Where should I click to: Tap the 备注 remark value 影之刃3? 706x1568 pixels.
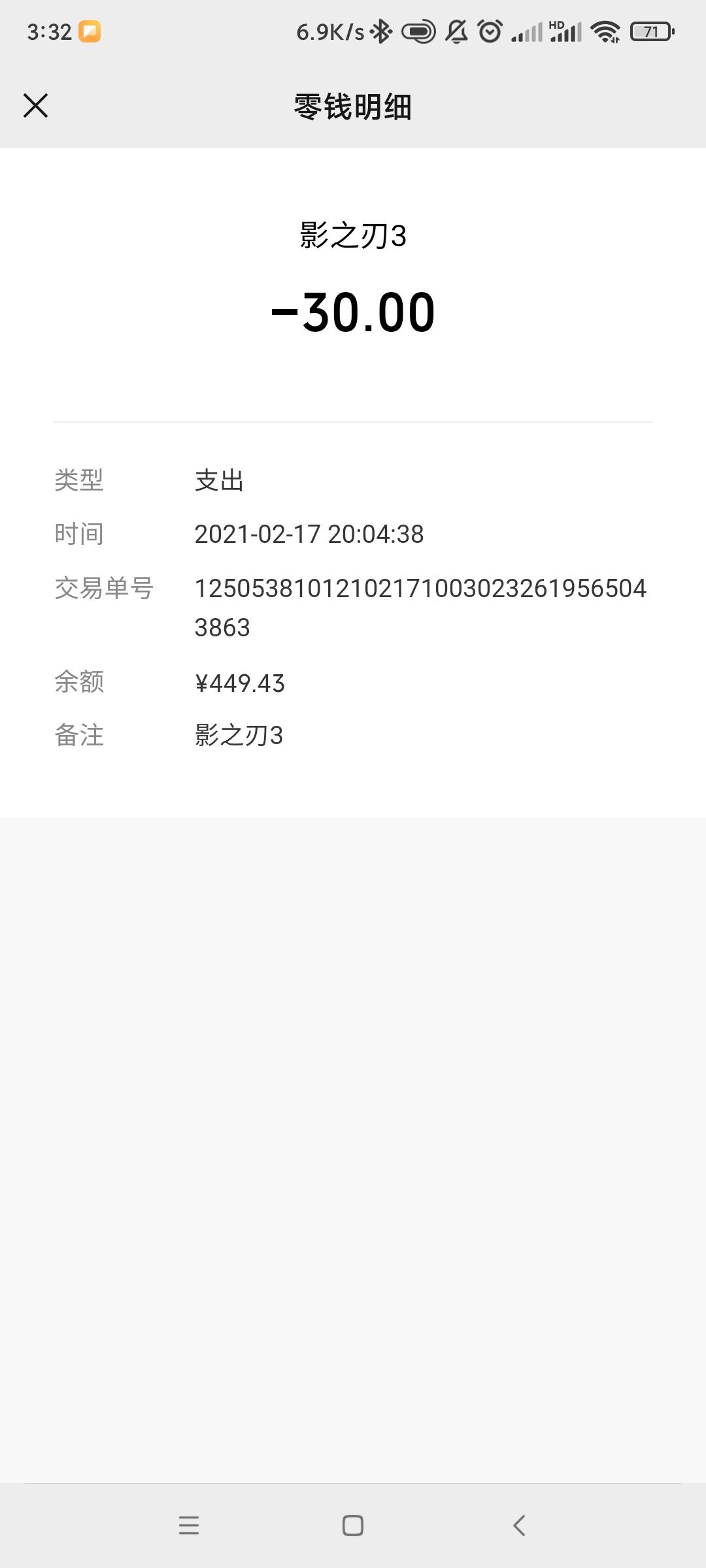coord(241,736)
